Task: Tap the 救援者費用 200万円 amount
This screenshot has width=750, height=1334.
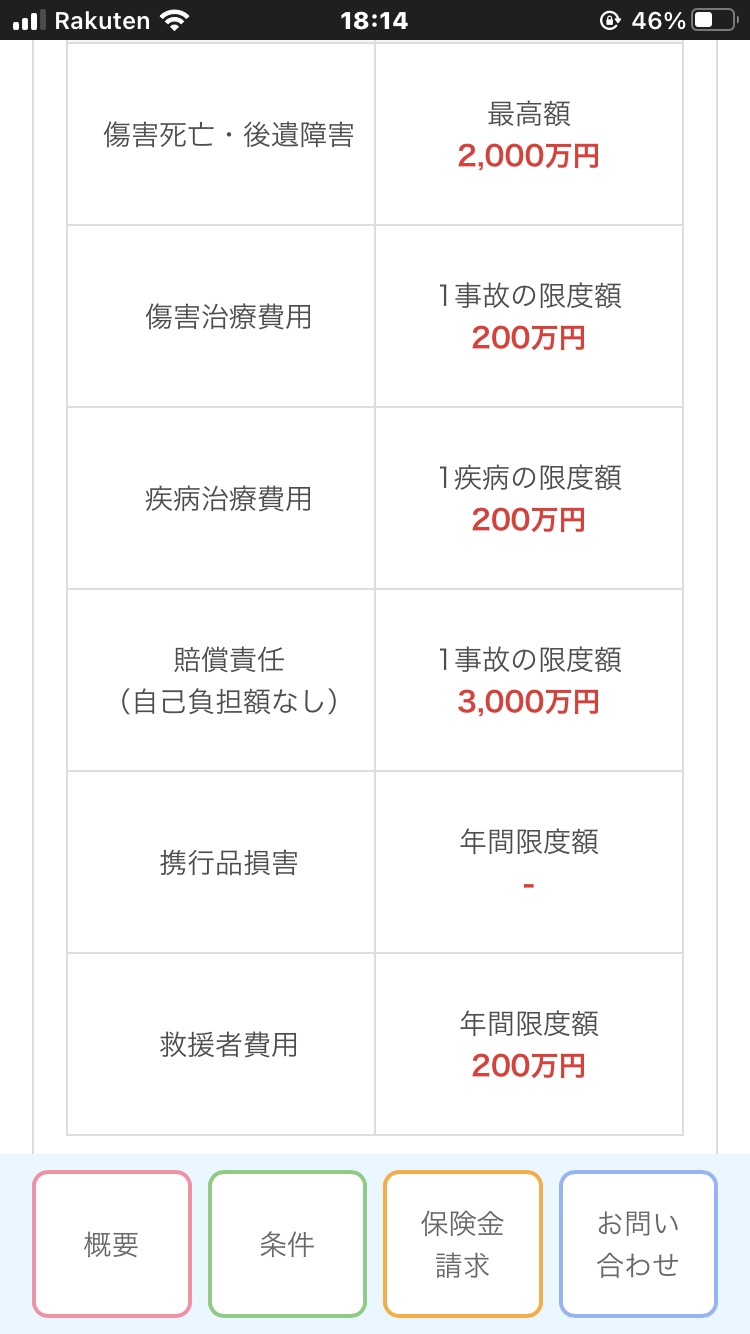Action: (x=527, y=1064)
